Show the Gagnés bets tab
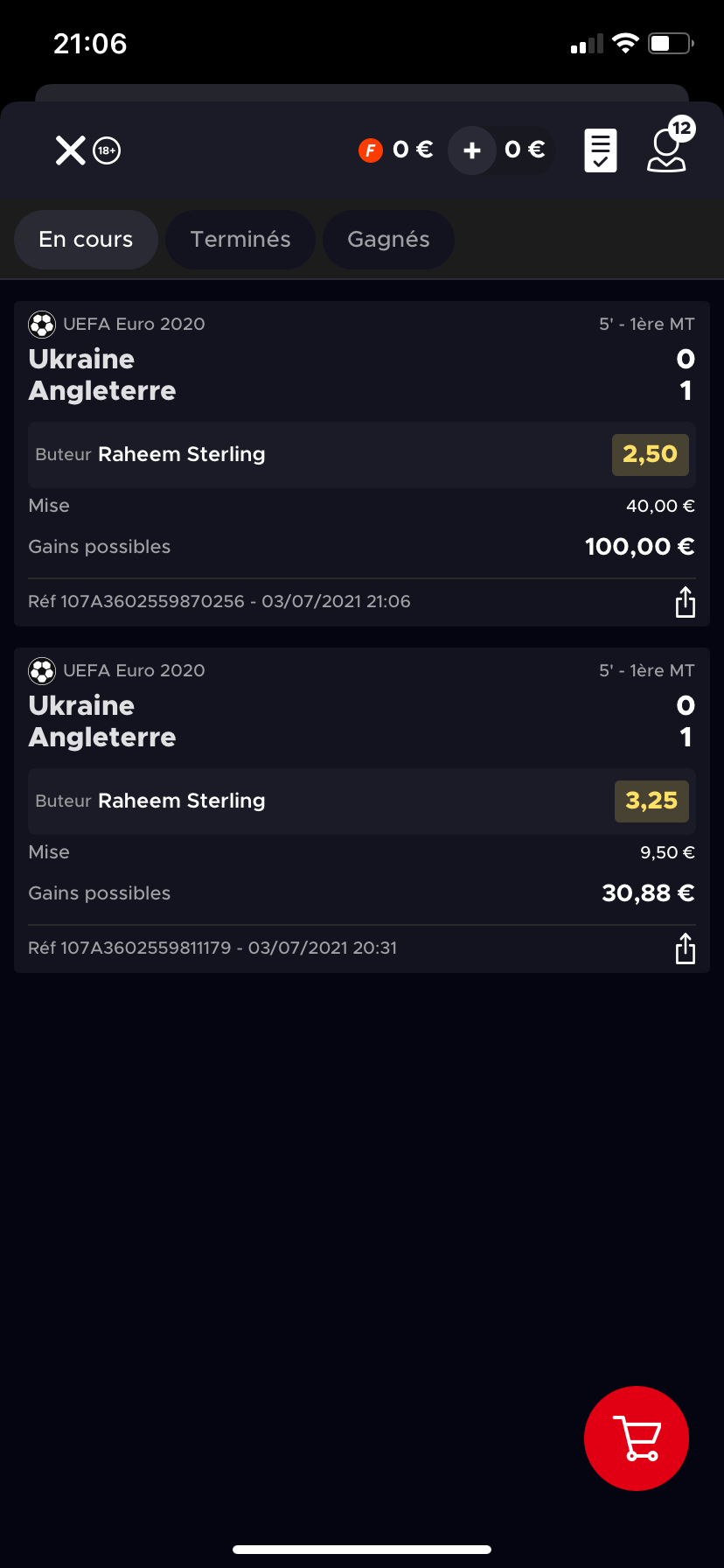Viewport: 724px width, 1568px height. [x=388, y=240]
